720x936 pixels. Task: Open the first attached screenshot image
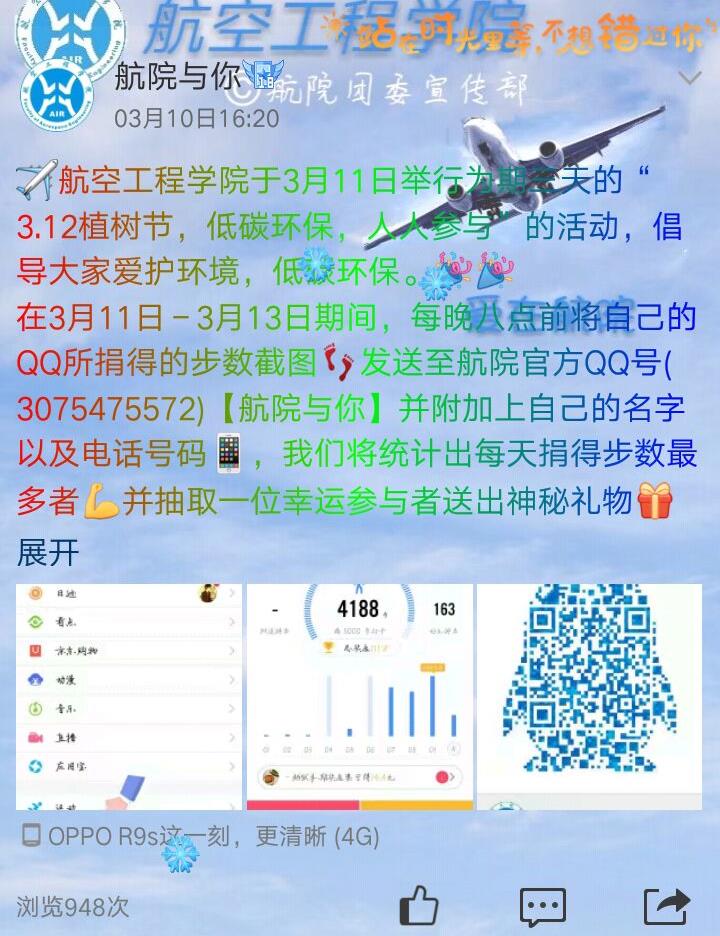tap(129, 697)
